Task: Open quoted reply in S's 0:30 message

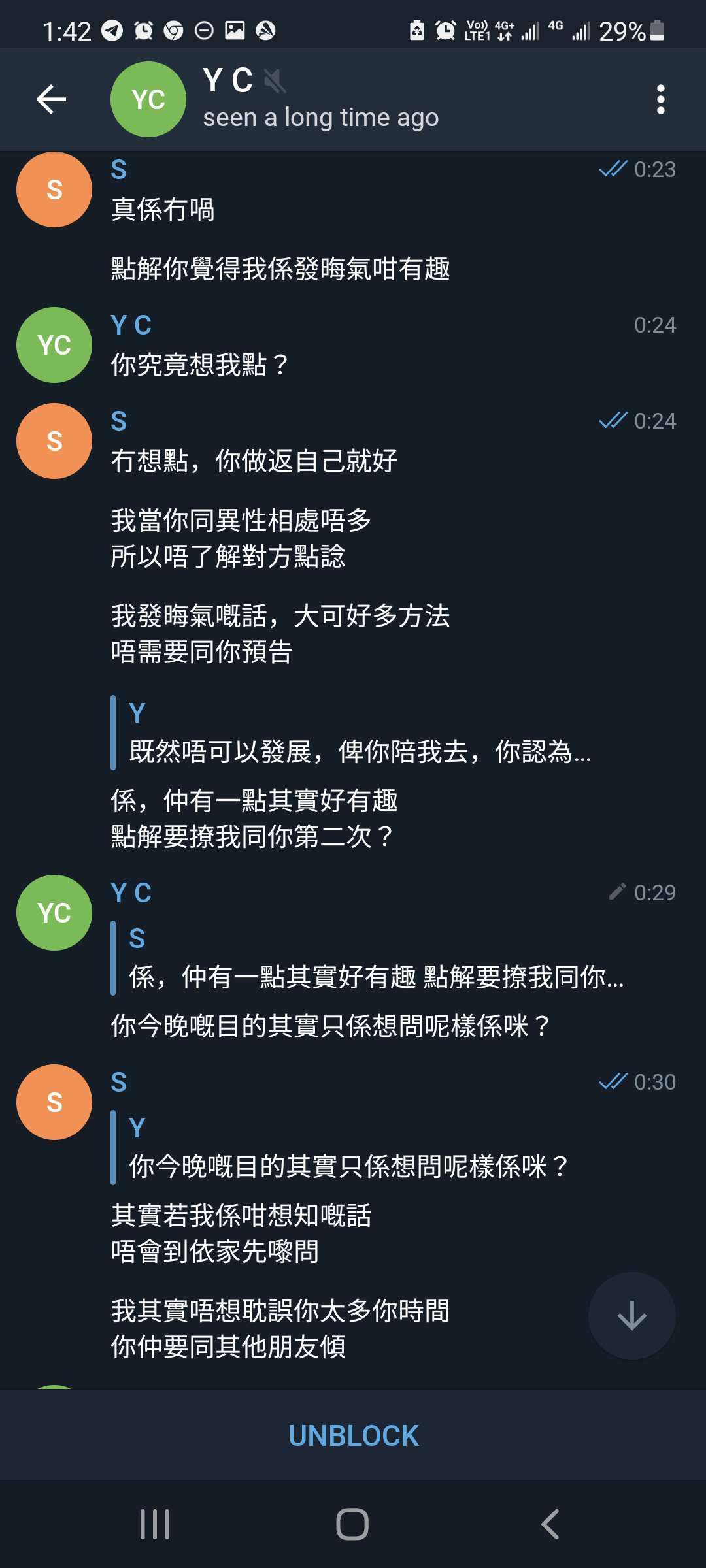Action: (340, 1147)
